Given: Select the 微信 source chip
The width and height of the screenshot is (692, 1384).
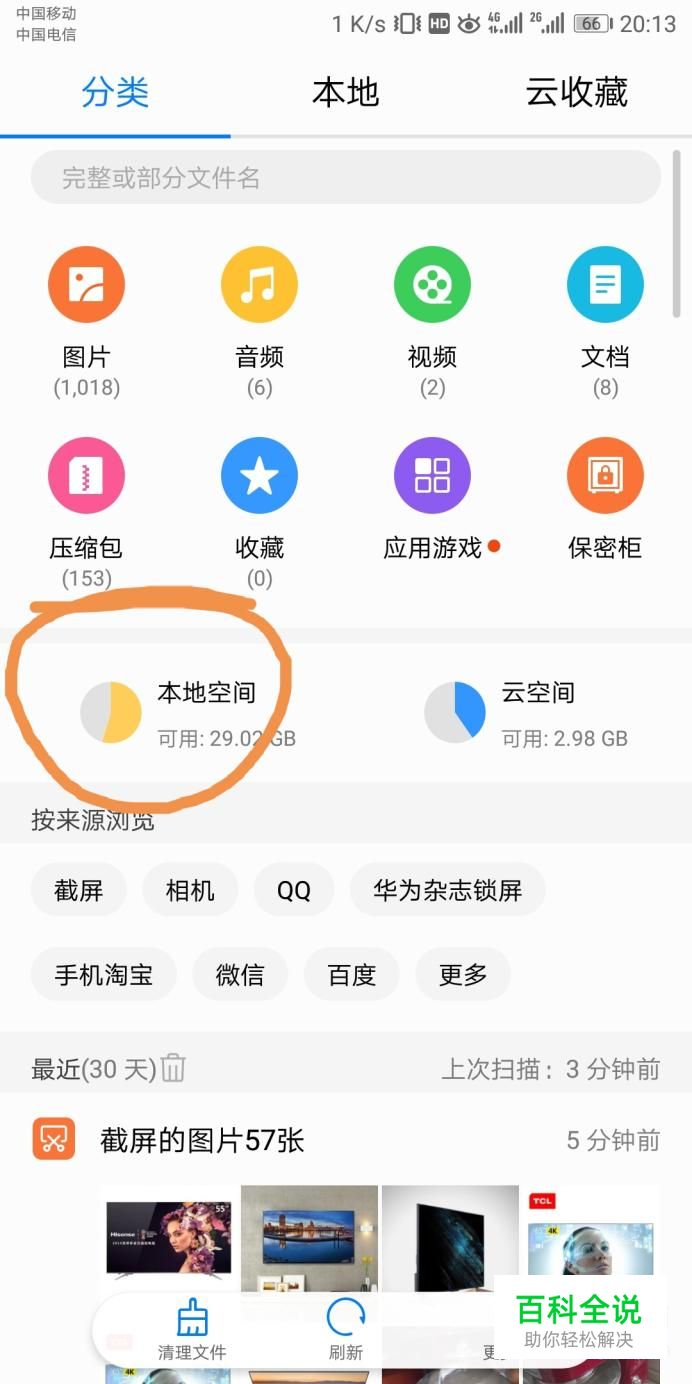Looking at the screenshot, I should click(x=240, y=975).
